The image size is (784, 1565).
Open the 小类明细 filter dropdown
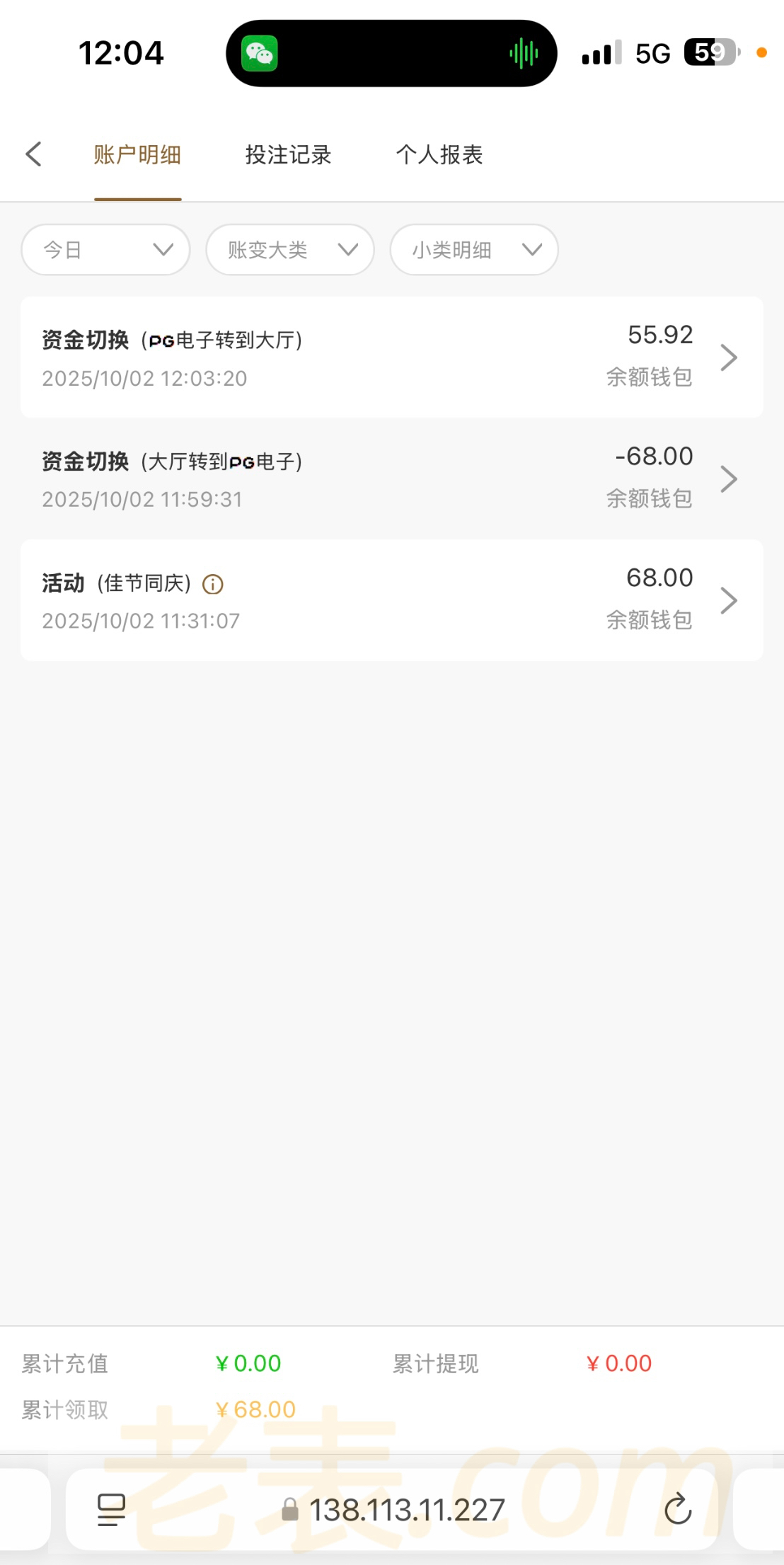[474, 250]
